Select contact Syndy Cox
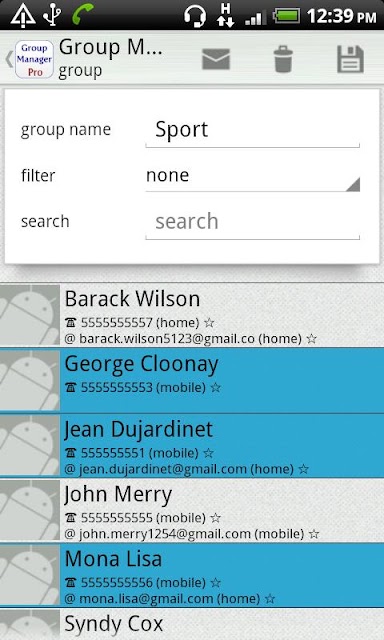The width and height of the screenshot is (384, 640). click(192, 624)
